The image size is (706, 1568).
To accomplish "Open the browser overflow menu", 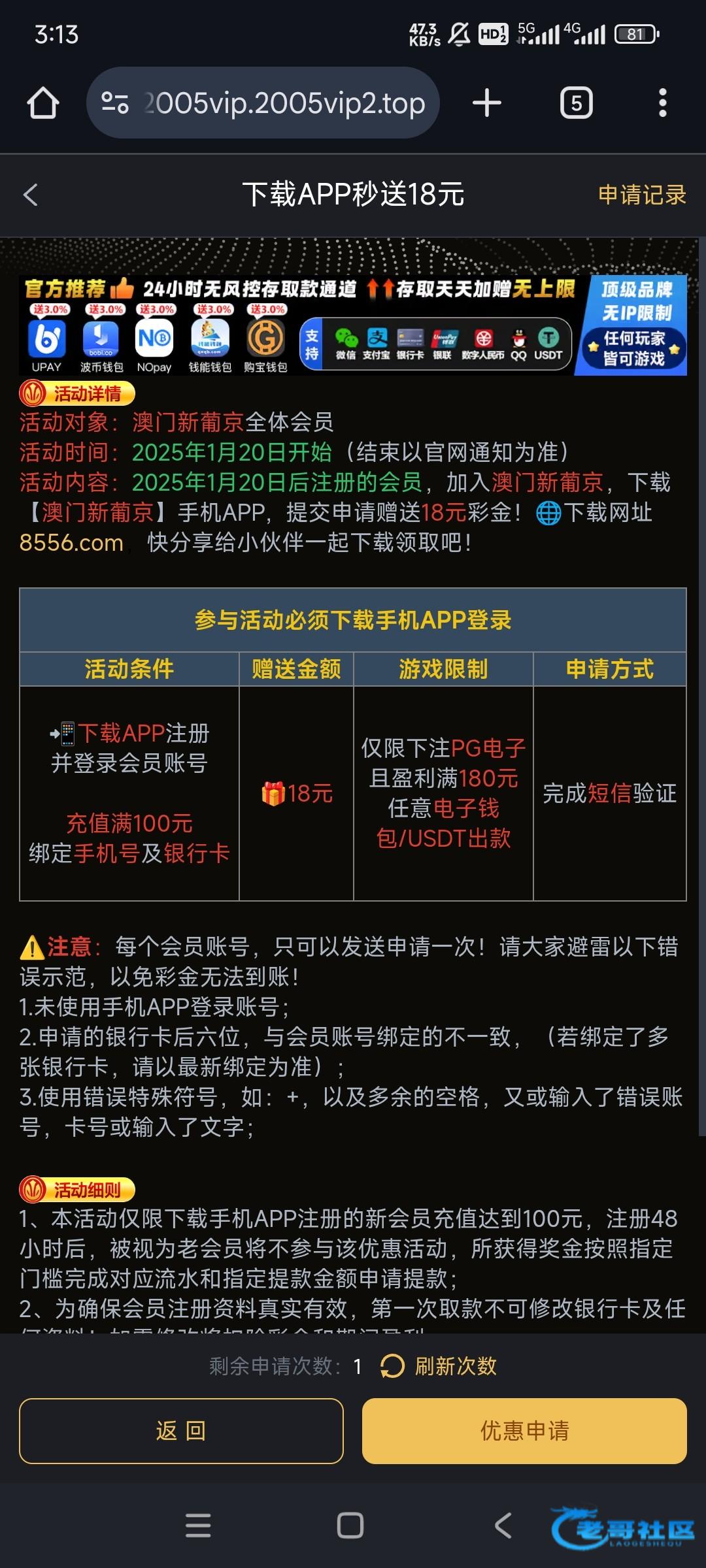I will click(662, 103).
